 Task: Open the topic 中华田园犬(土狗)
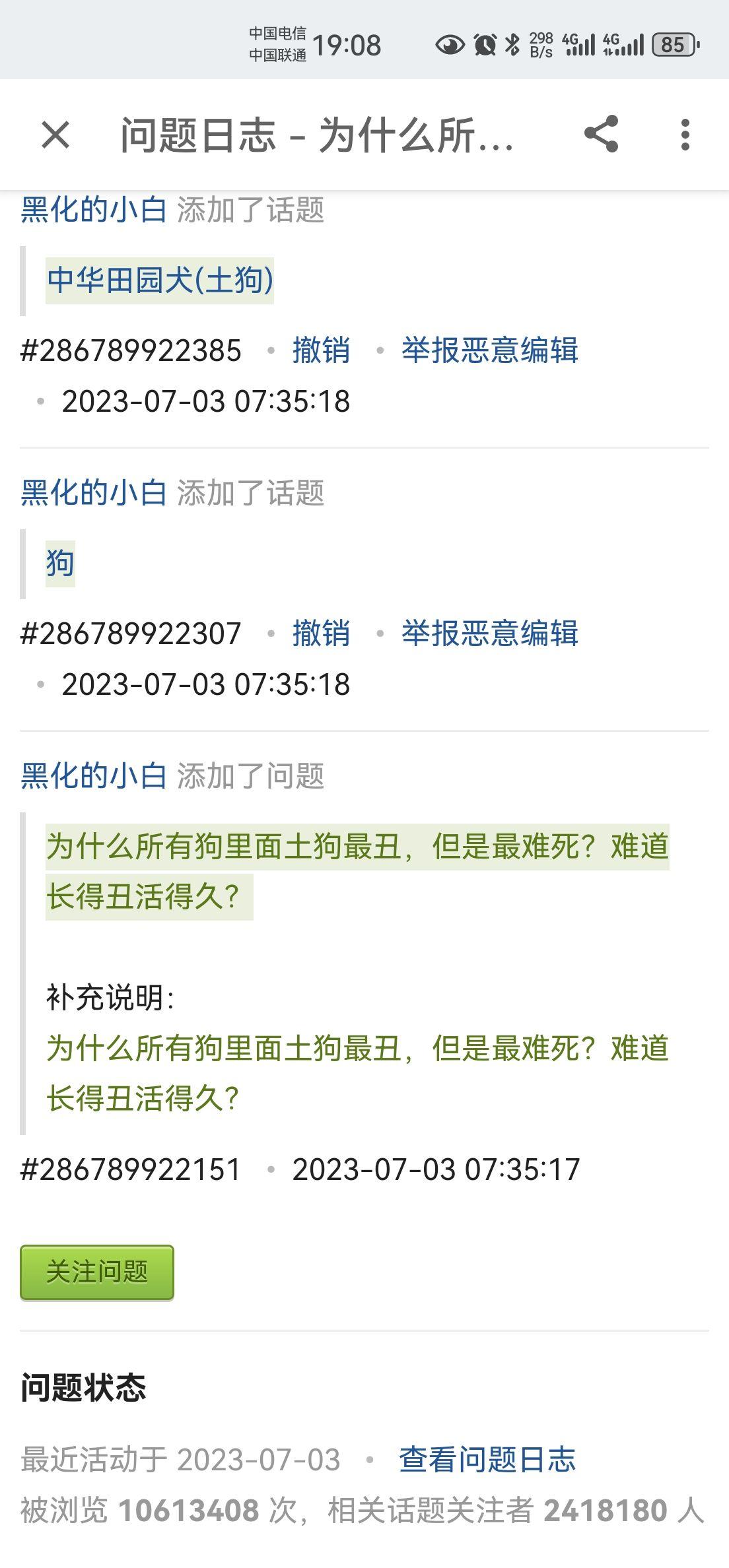click(162, 280)
